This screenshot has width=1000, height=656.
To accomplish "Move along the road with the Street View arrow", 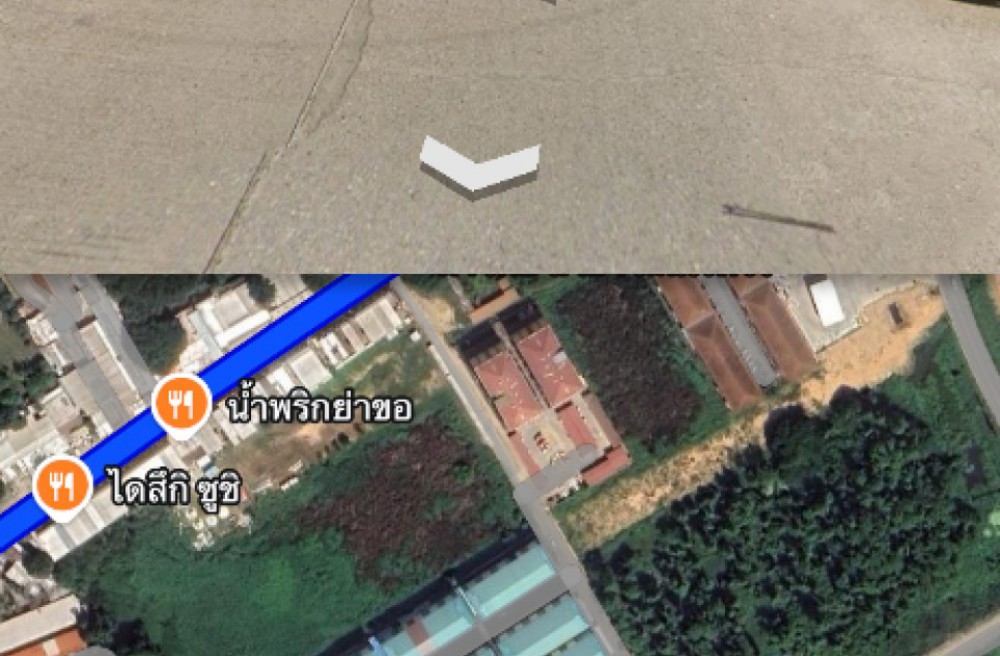I will pyautogui.click(x=480, y=166).
